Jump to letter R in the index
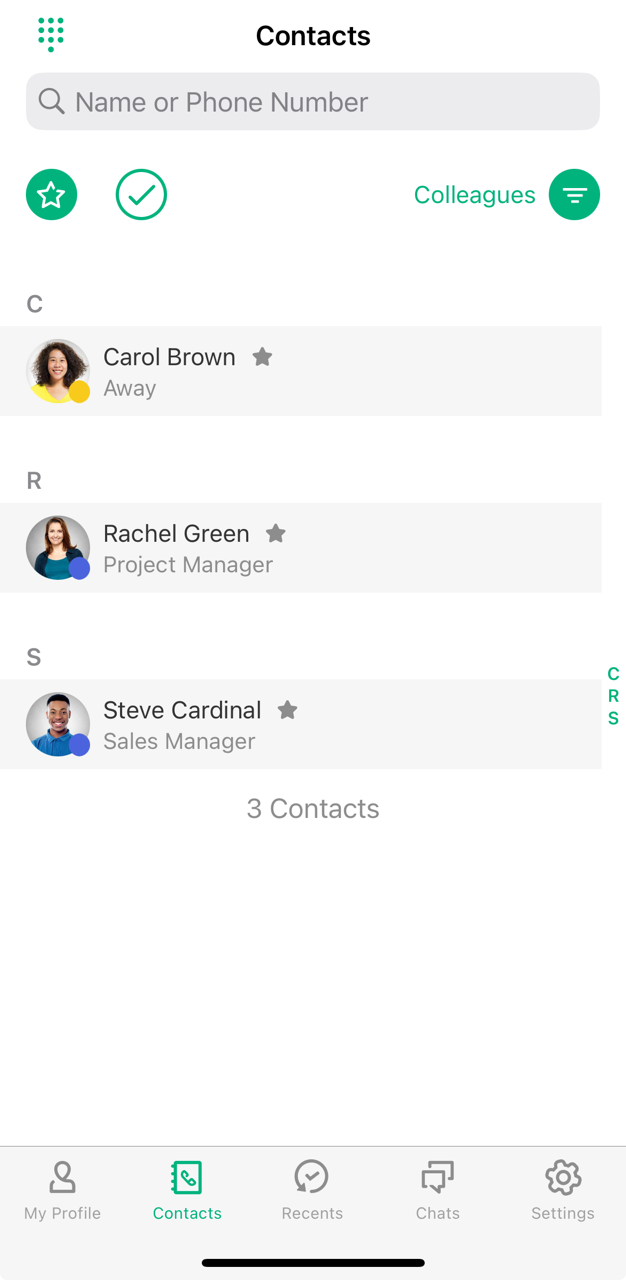This screenshot has width=626, height=1280. [x=613, y=696]
